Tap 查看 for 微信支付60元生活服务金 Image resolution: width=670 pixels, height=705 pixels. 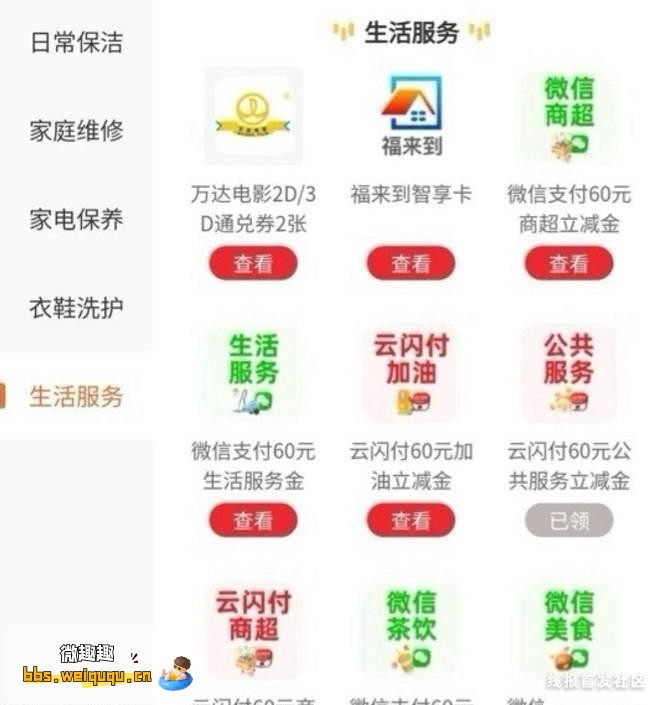tap(253, 520)
